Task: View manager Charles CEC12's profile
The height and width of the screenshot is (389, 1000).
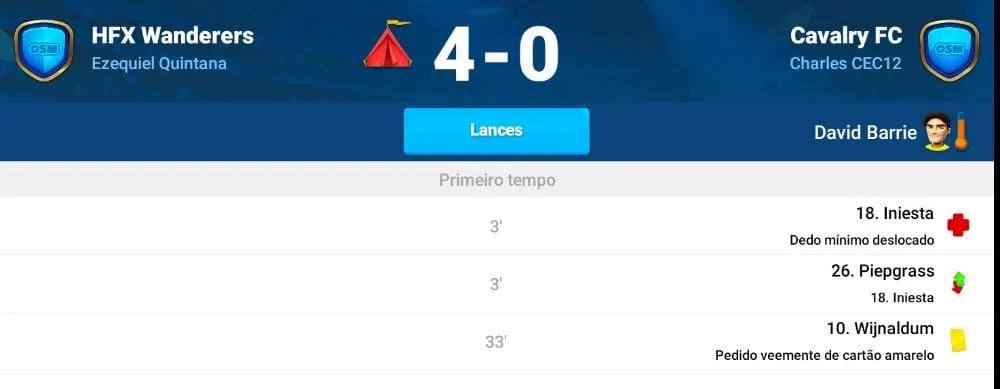Action: click(x=846, y=64)
